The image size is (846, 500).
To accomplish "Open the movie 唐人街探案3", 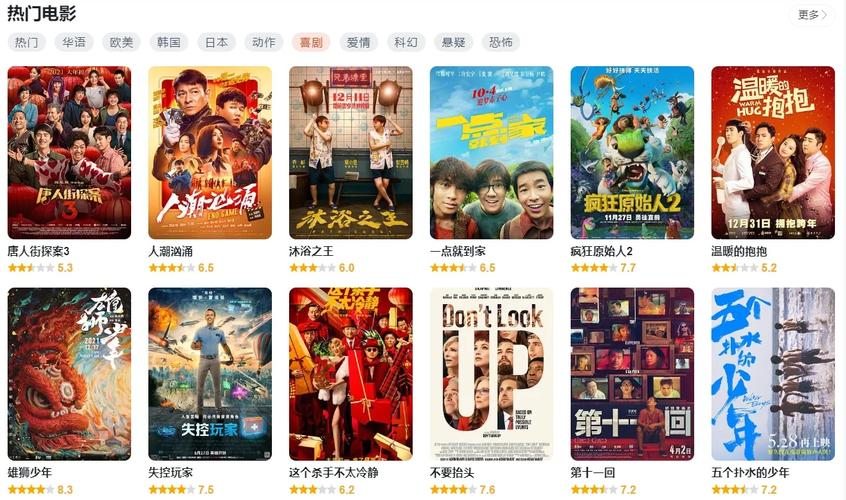I will (x=69, y=152).
